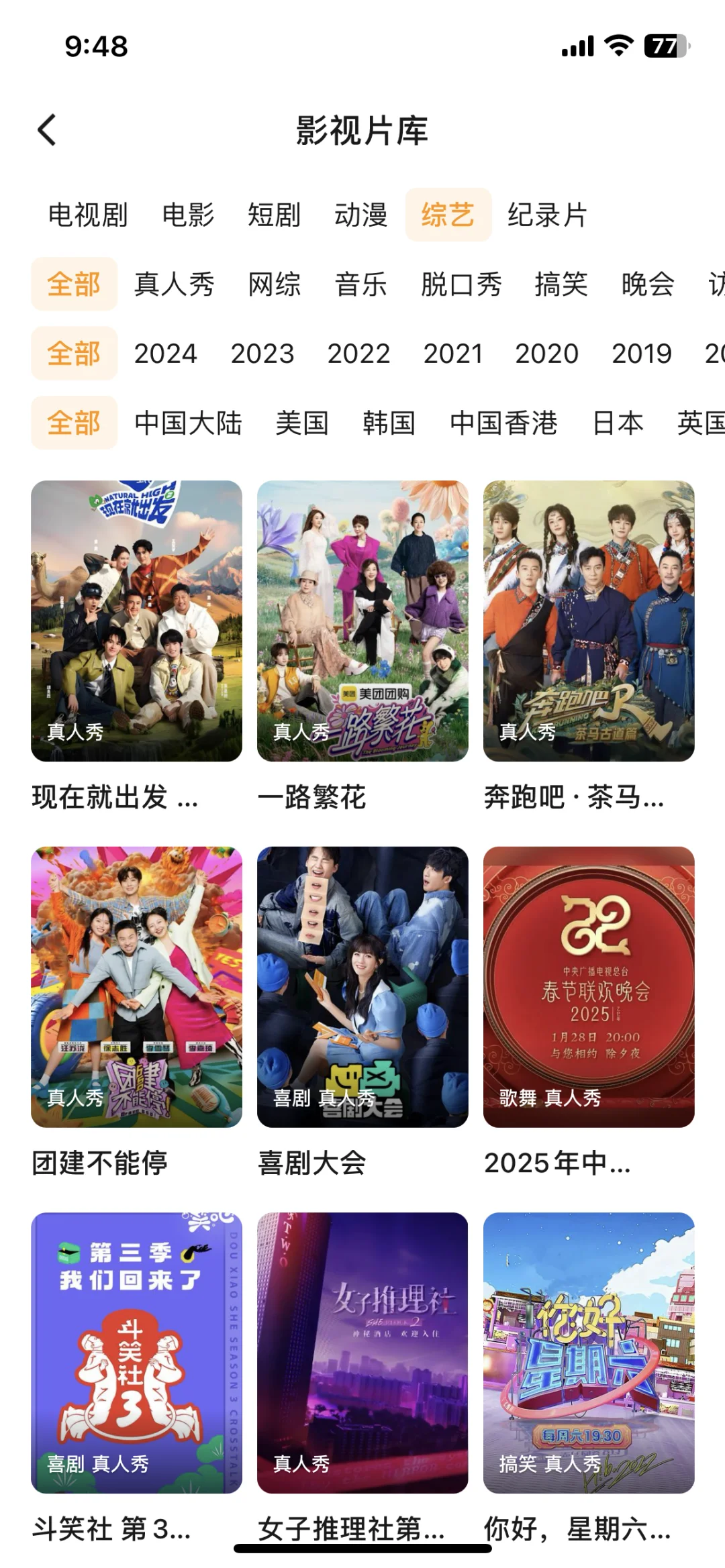Select year 2022 filter
The height and width of the screenshot is (1568, 725).
pos(358,354)
